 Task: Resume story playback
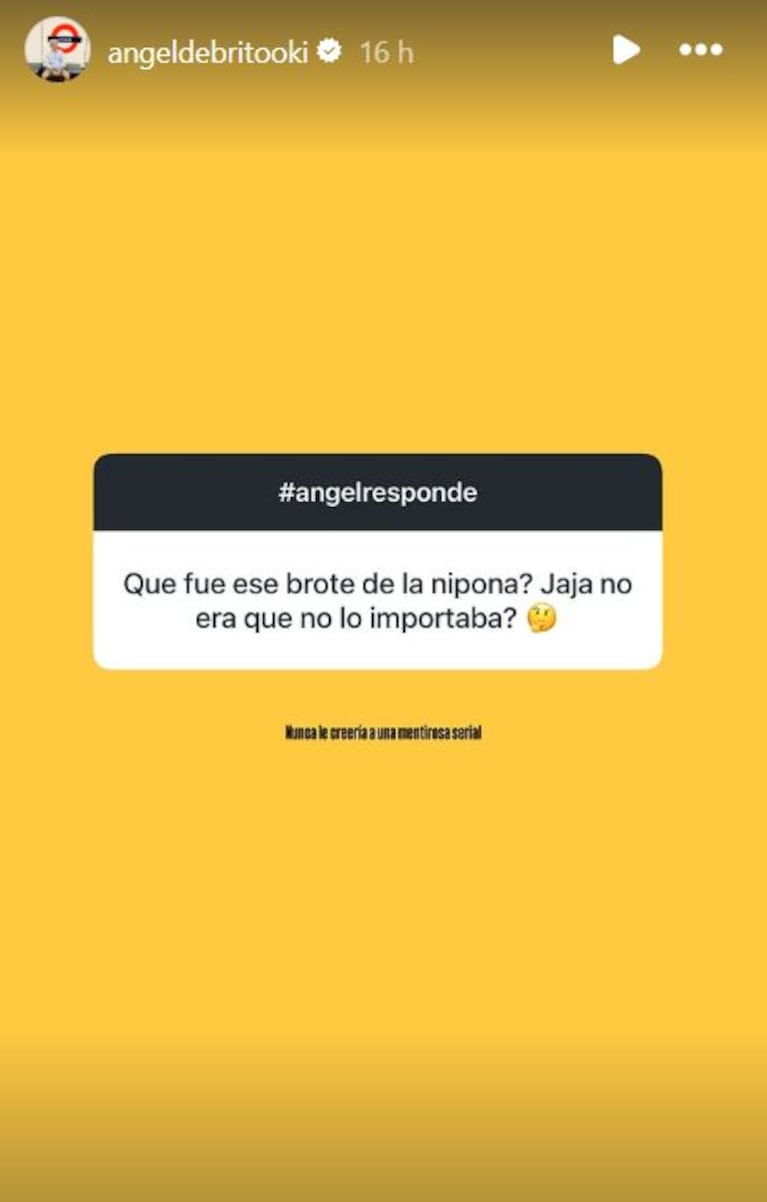pos(626,49)
